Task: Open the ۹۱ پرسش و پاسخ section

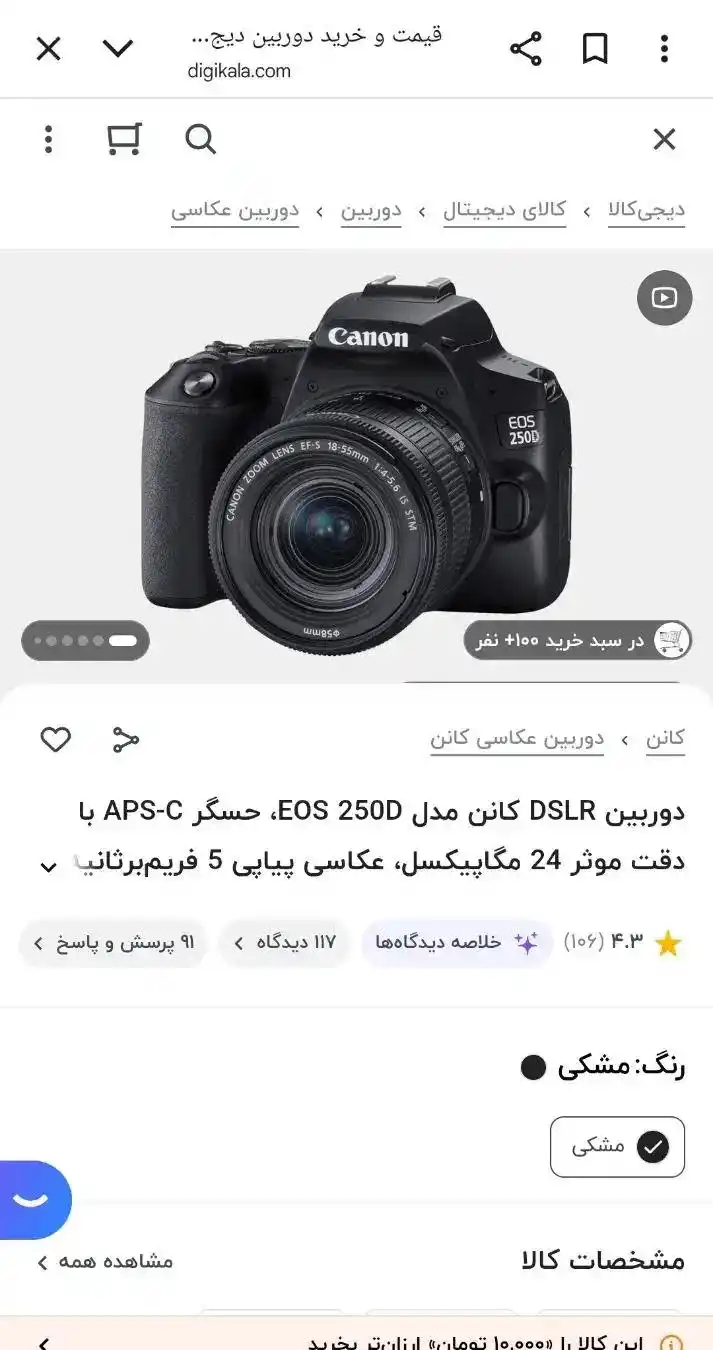Action: pyautogui.click(x=113, y=943)
